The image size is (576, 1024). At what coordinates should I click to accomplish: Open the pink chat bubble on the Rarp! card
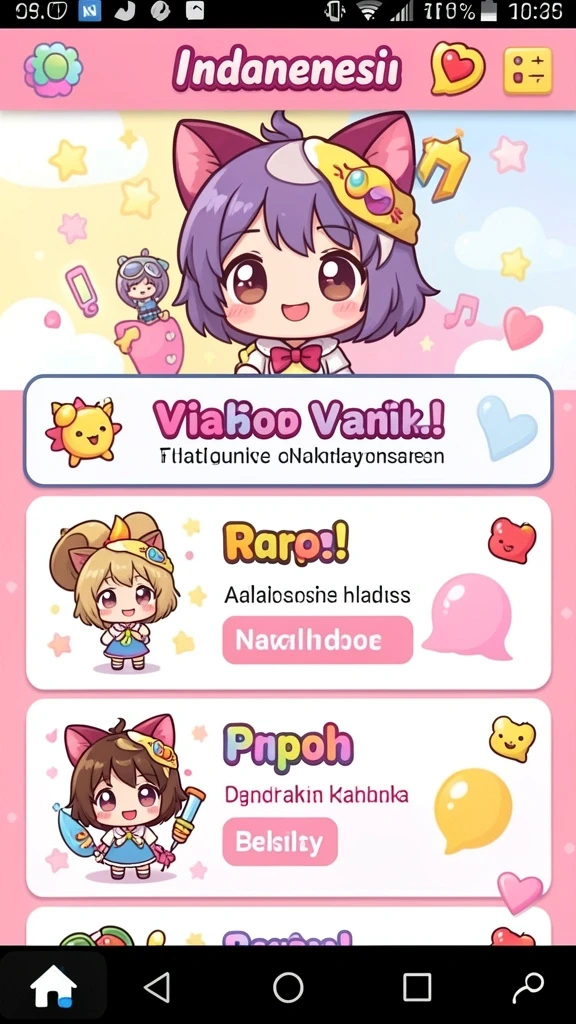(468, 618)
